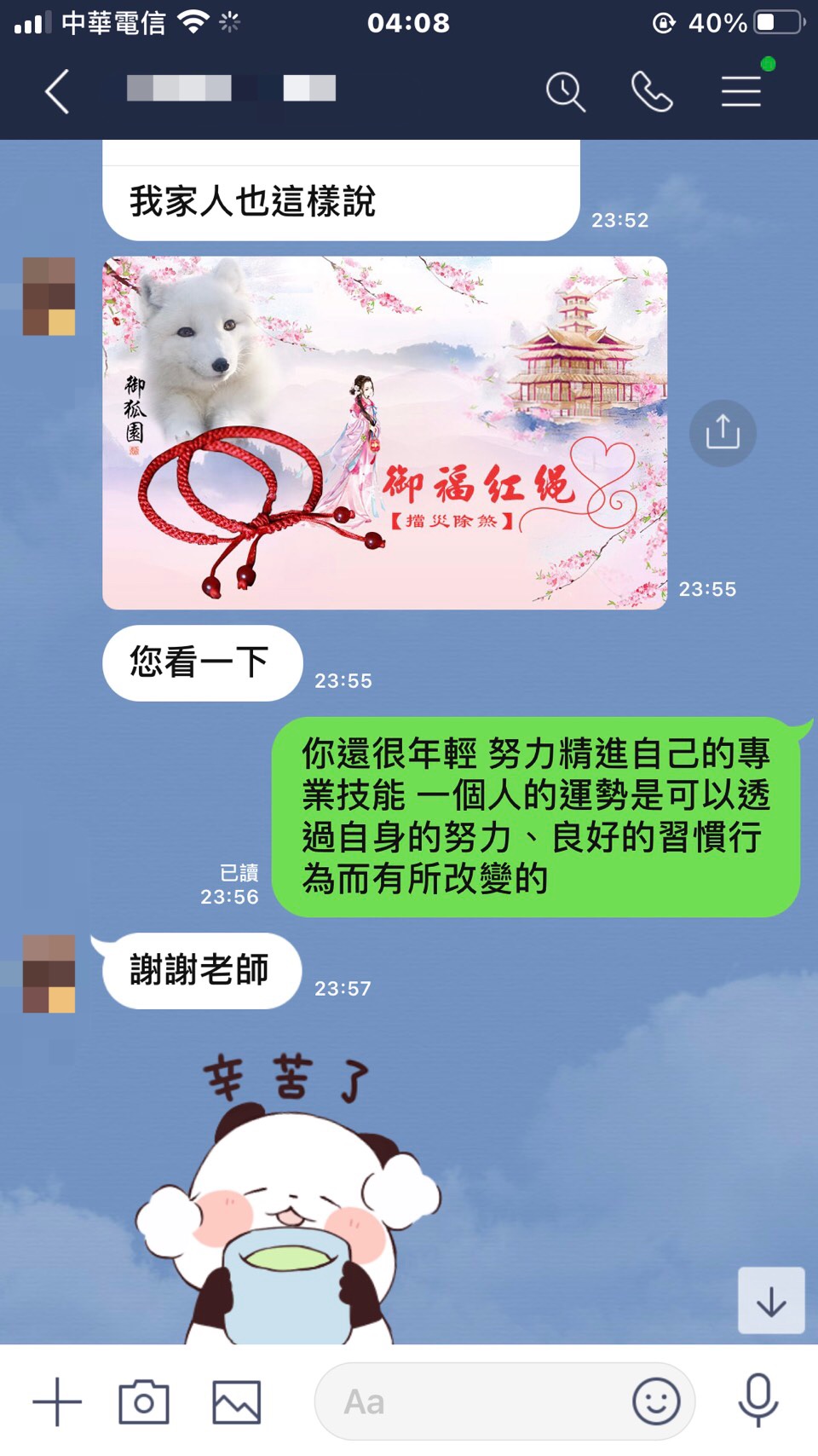Start a voice call

[x=652, y=91]
